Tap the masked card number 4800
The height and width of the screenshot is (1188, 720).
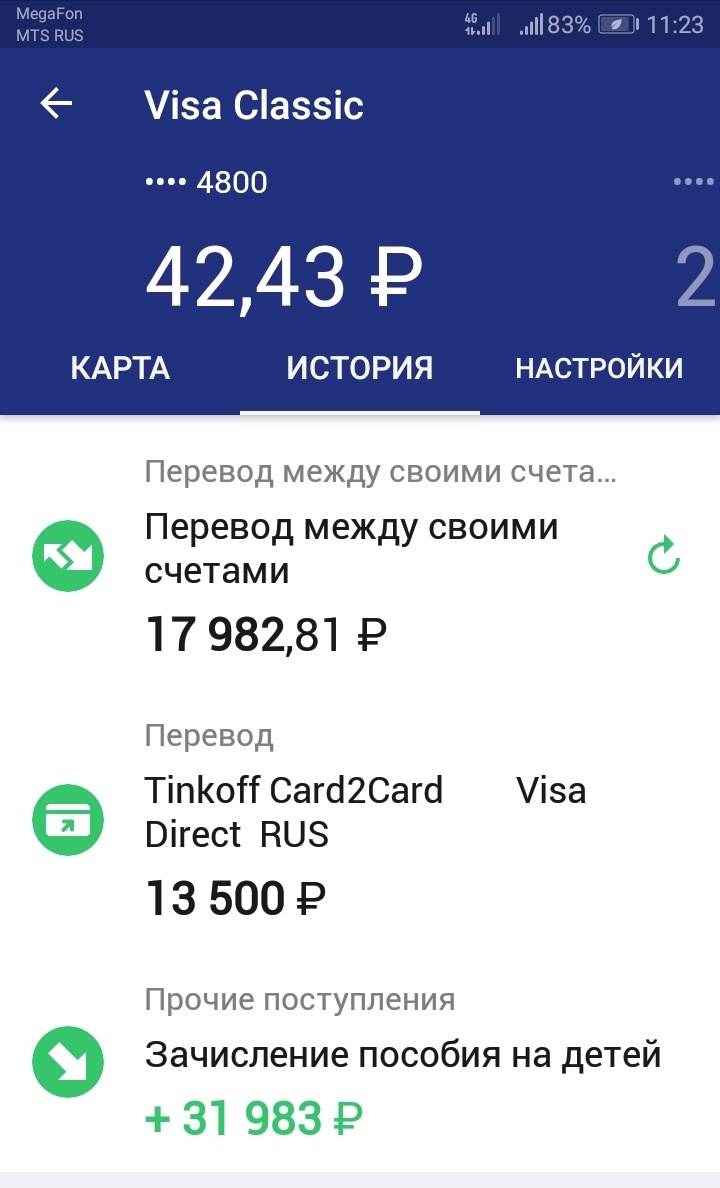coord(204,181)
